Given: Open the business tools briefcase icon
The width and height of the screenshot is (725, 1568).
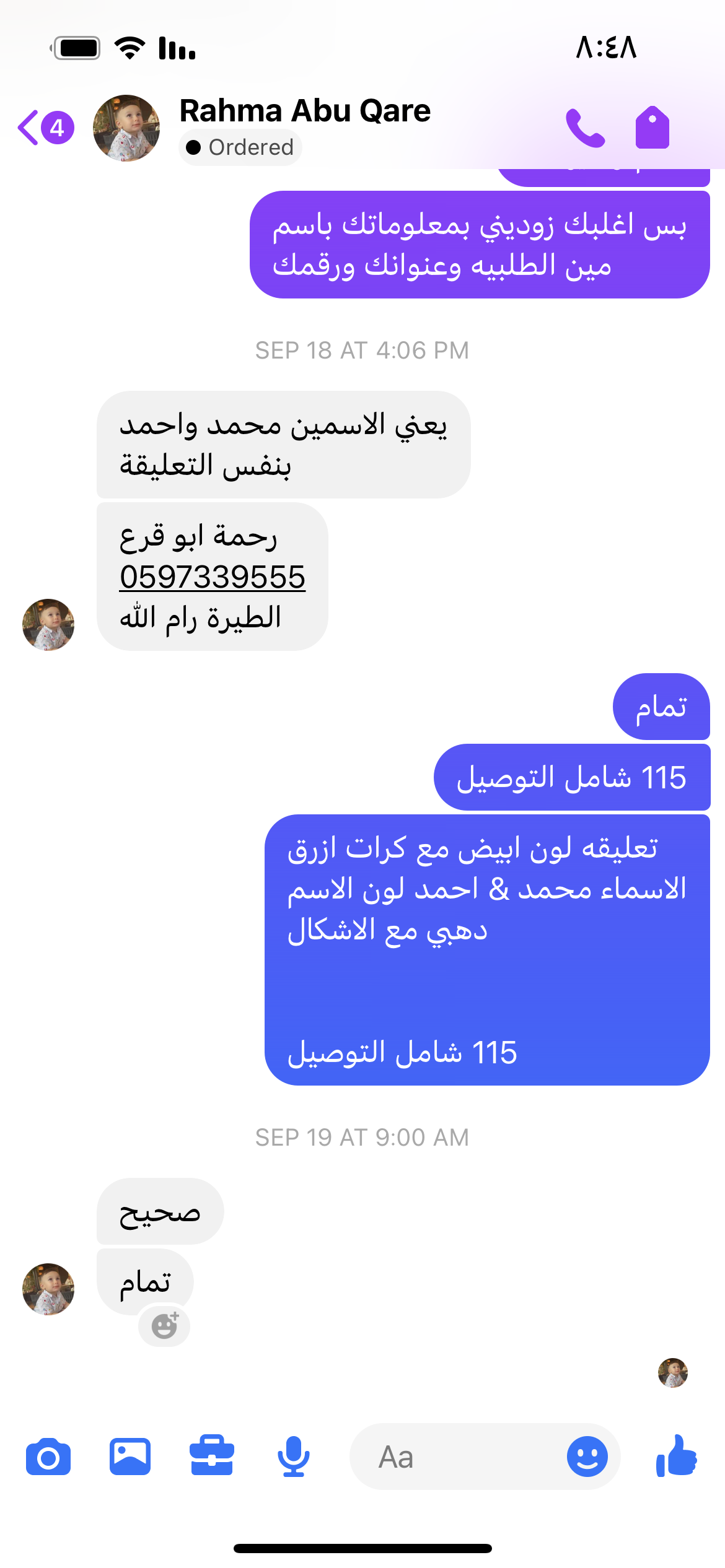Looking at the screenshot, I should (212, 1457).
